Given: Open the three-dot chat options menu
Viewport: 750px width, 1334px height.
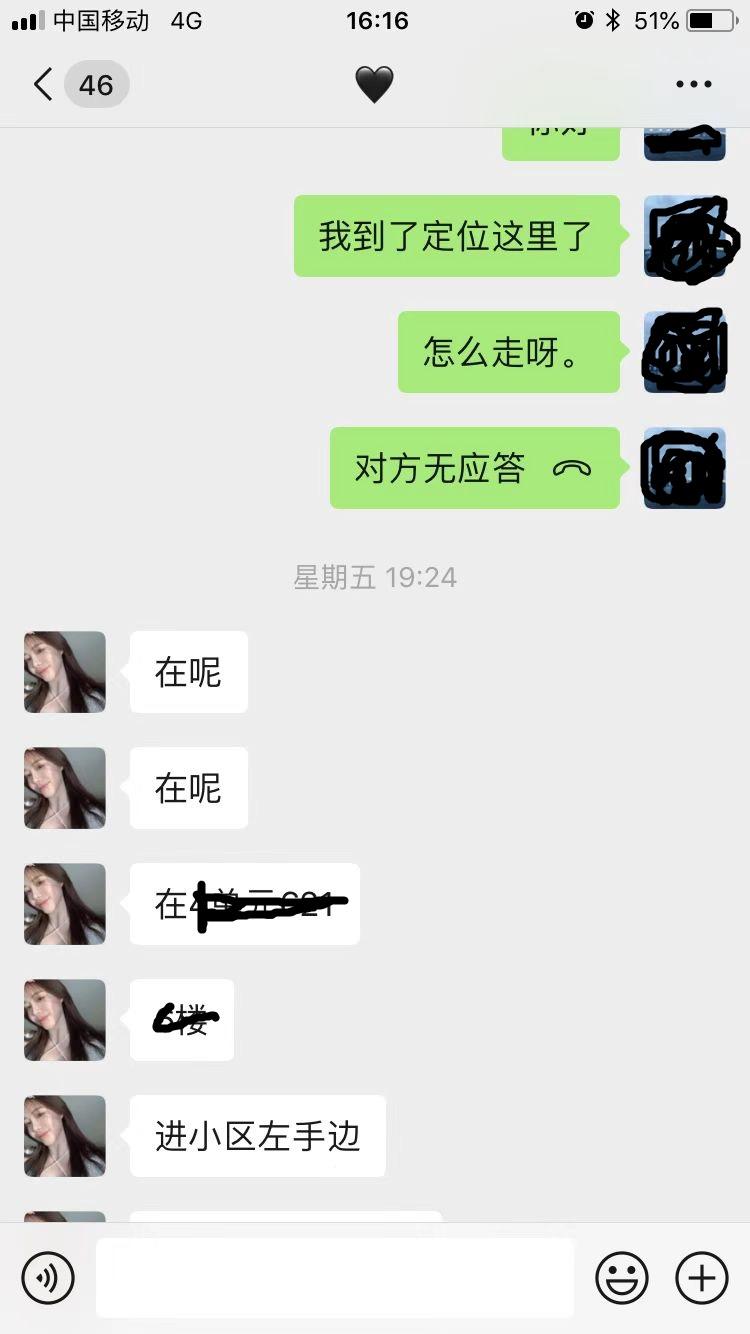Looking at the screenshot, I should [x=693, y=85].
